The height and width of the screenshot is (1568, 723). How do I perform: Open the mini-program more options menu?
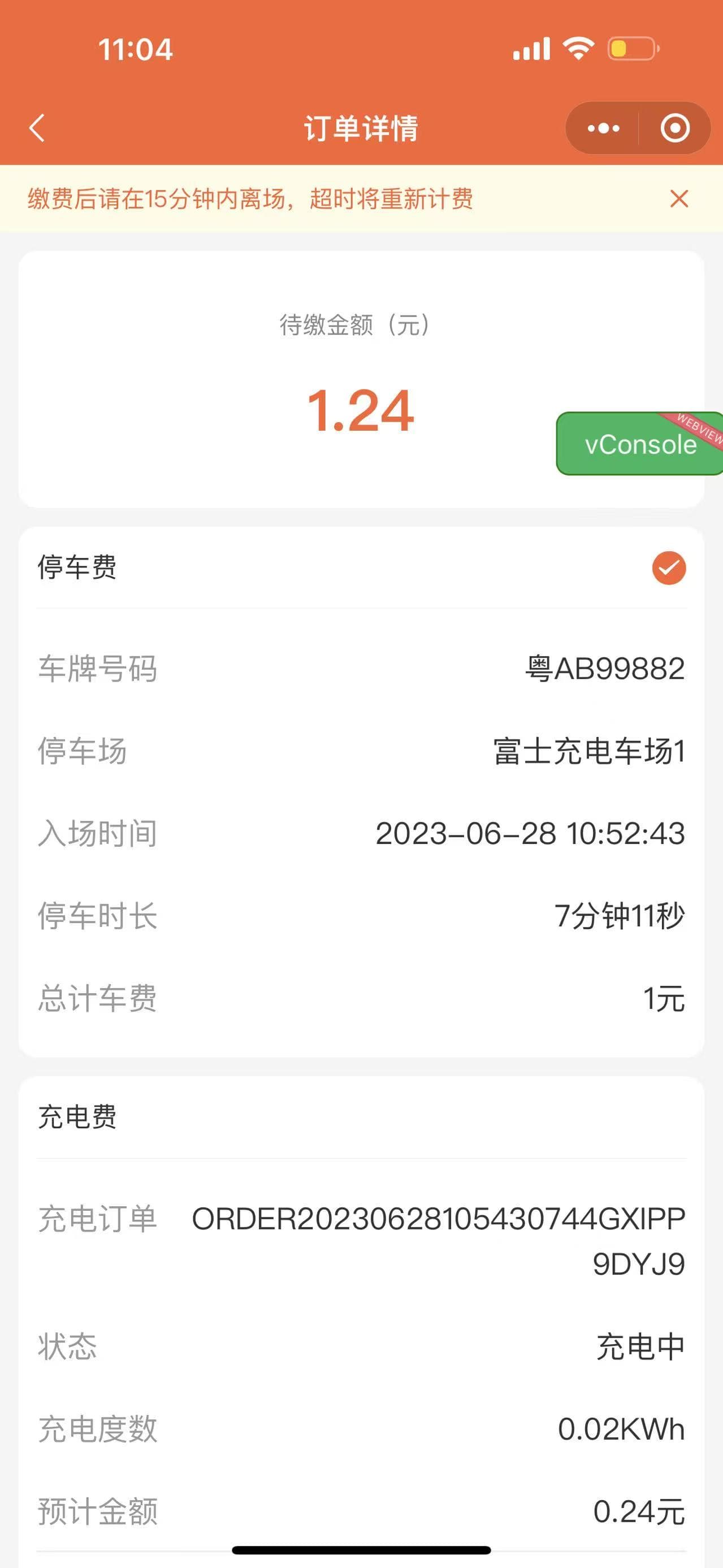click(604, 128)
